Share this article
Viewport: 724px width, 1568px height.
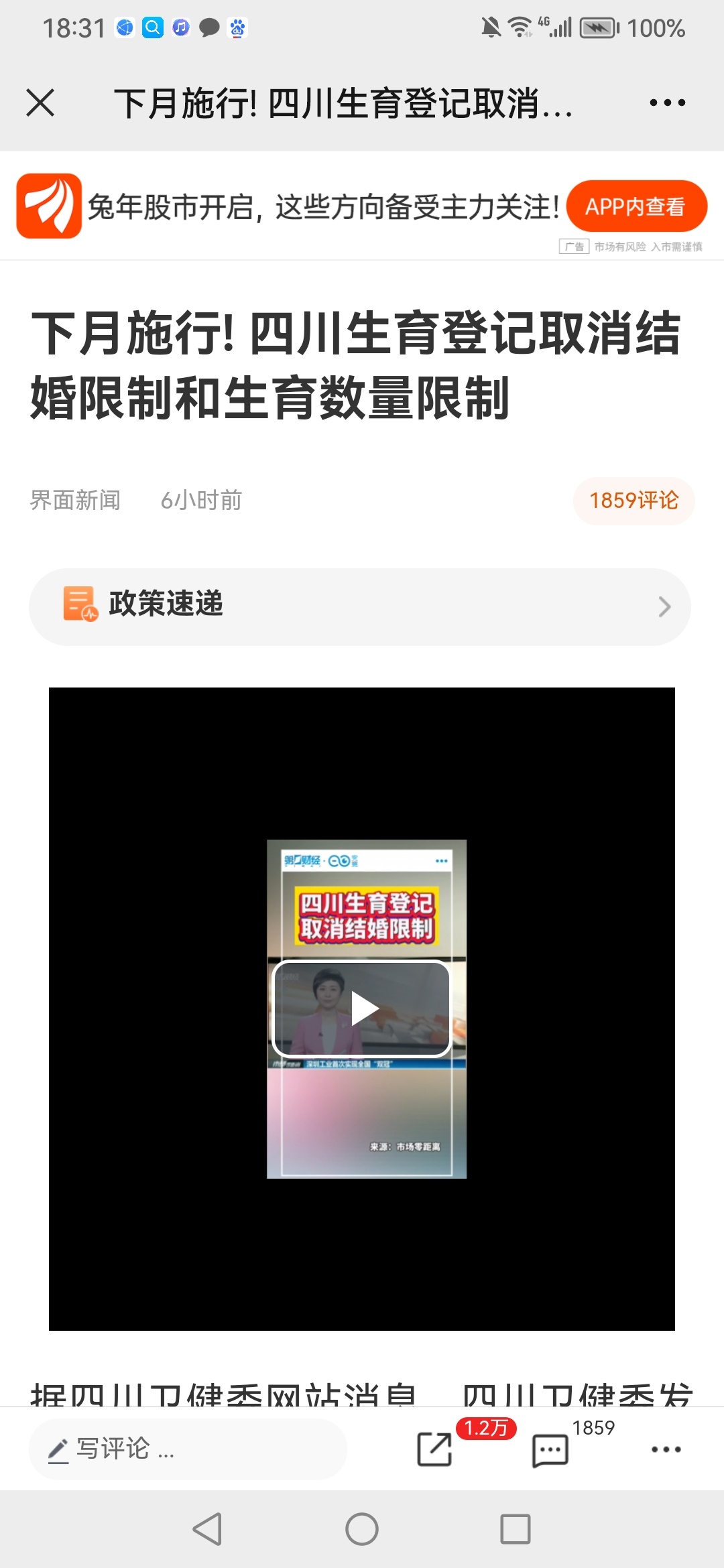point(434,1449)
